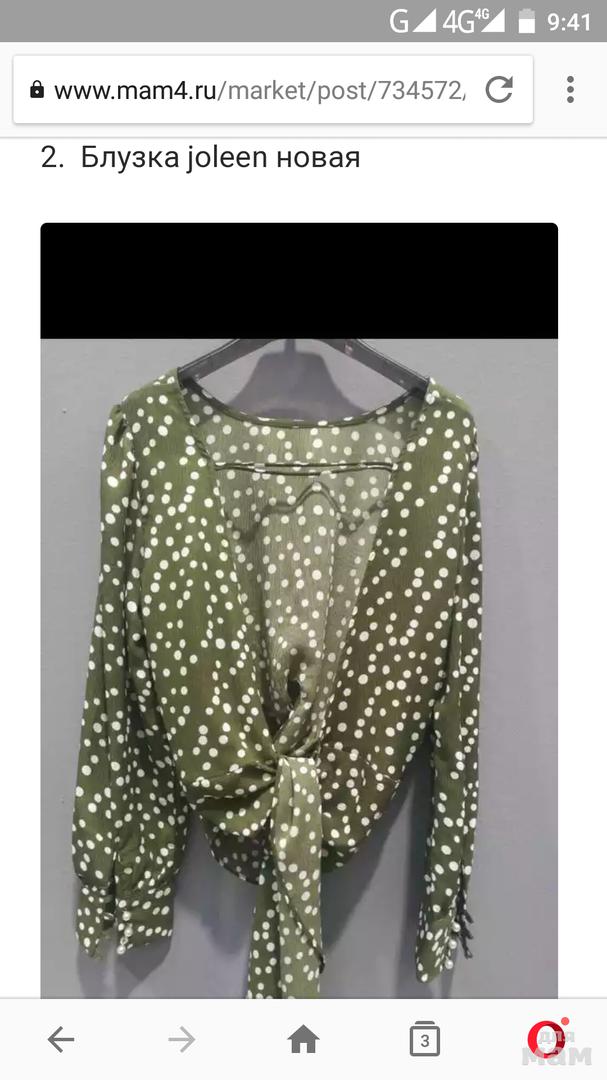Open the browser overflow menu
This screenshot has height=1080, width=607.
[x=570, y=90]
